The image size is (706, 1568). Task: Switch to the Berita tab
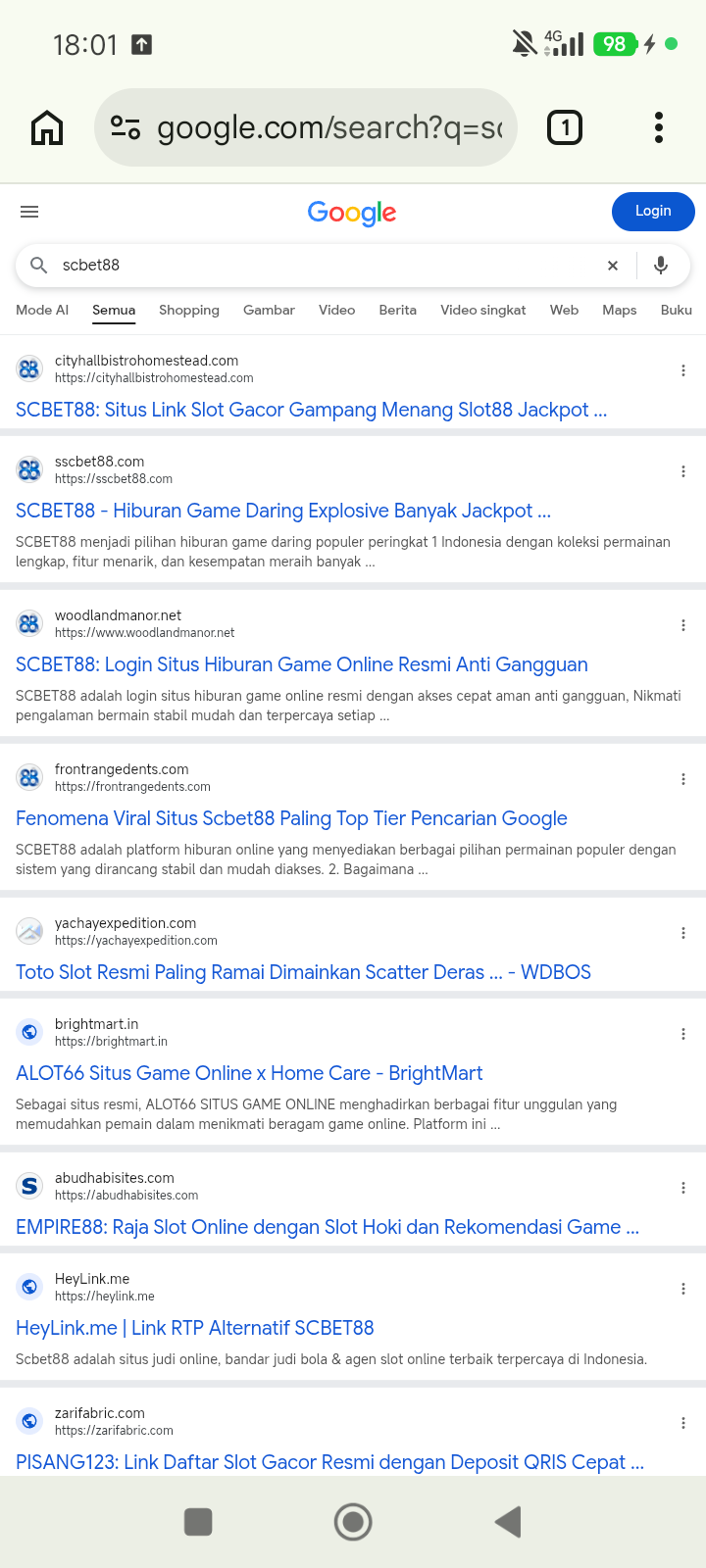pos(397,310)
